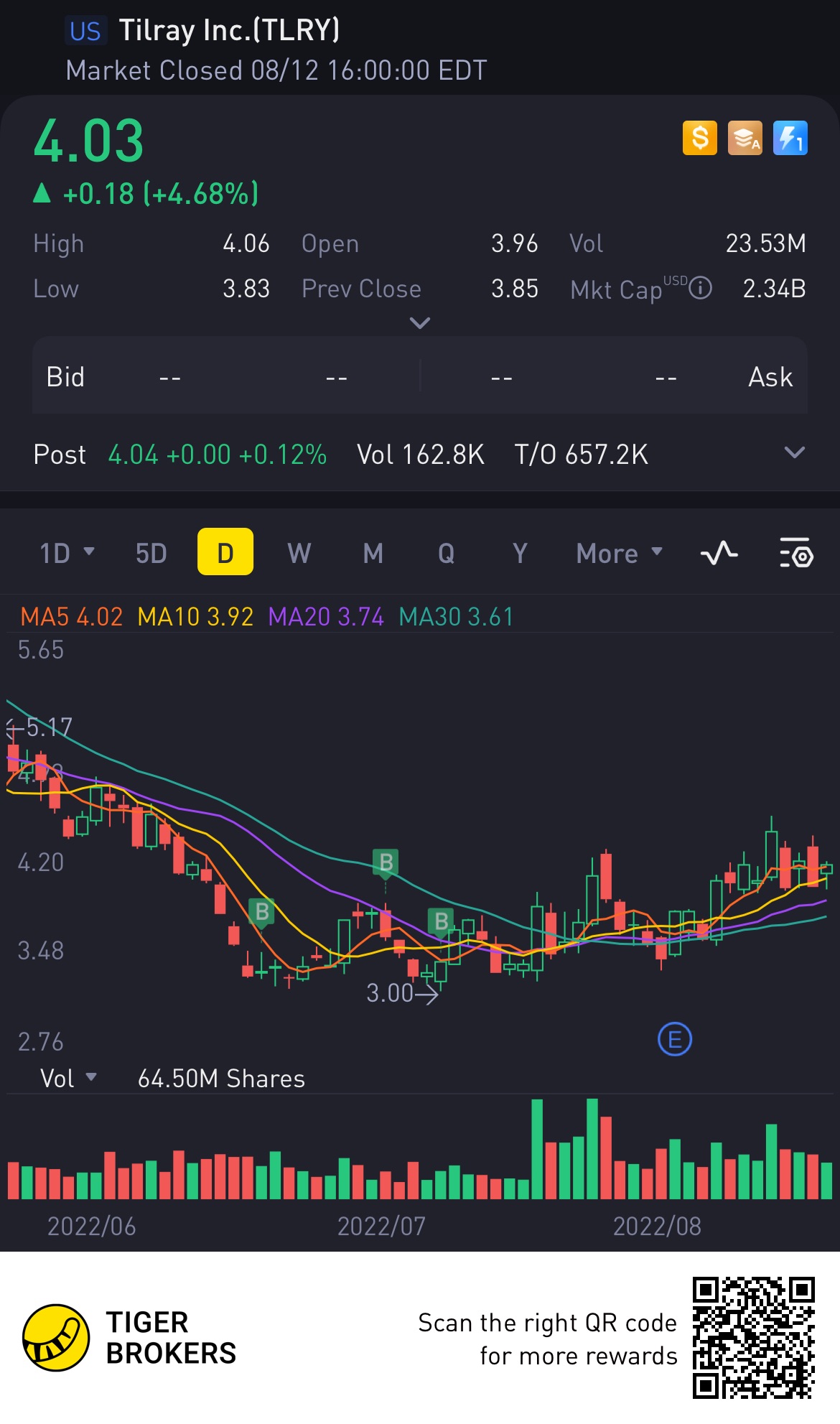
Task: Switch to the W weekly chart
Action: pos(299,553)
